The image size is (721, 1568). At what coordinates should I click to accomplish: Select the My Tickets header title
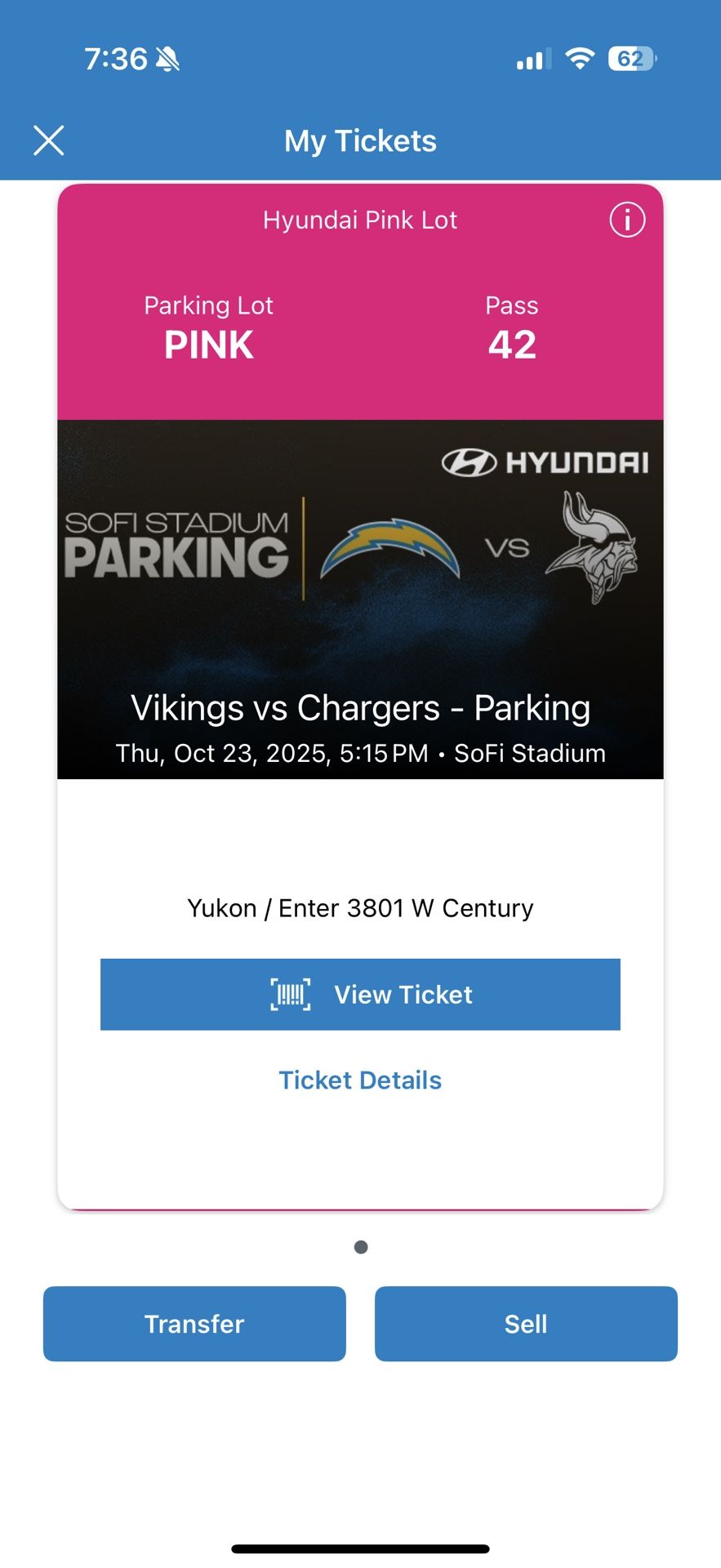(360, 140)
